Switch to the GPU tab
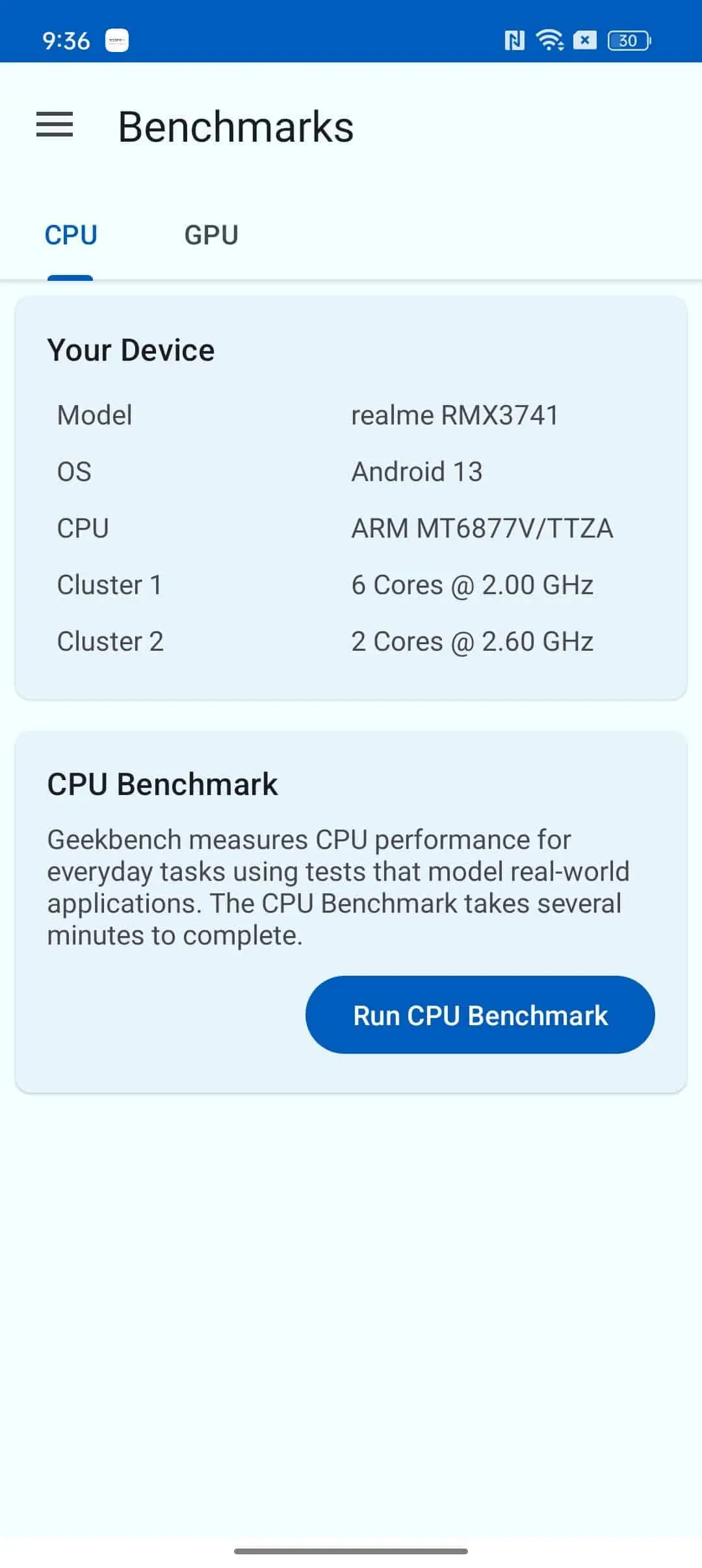The image size is (702, 1568). pos(211,235)
